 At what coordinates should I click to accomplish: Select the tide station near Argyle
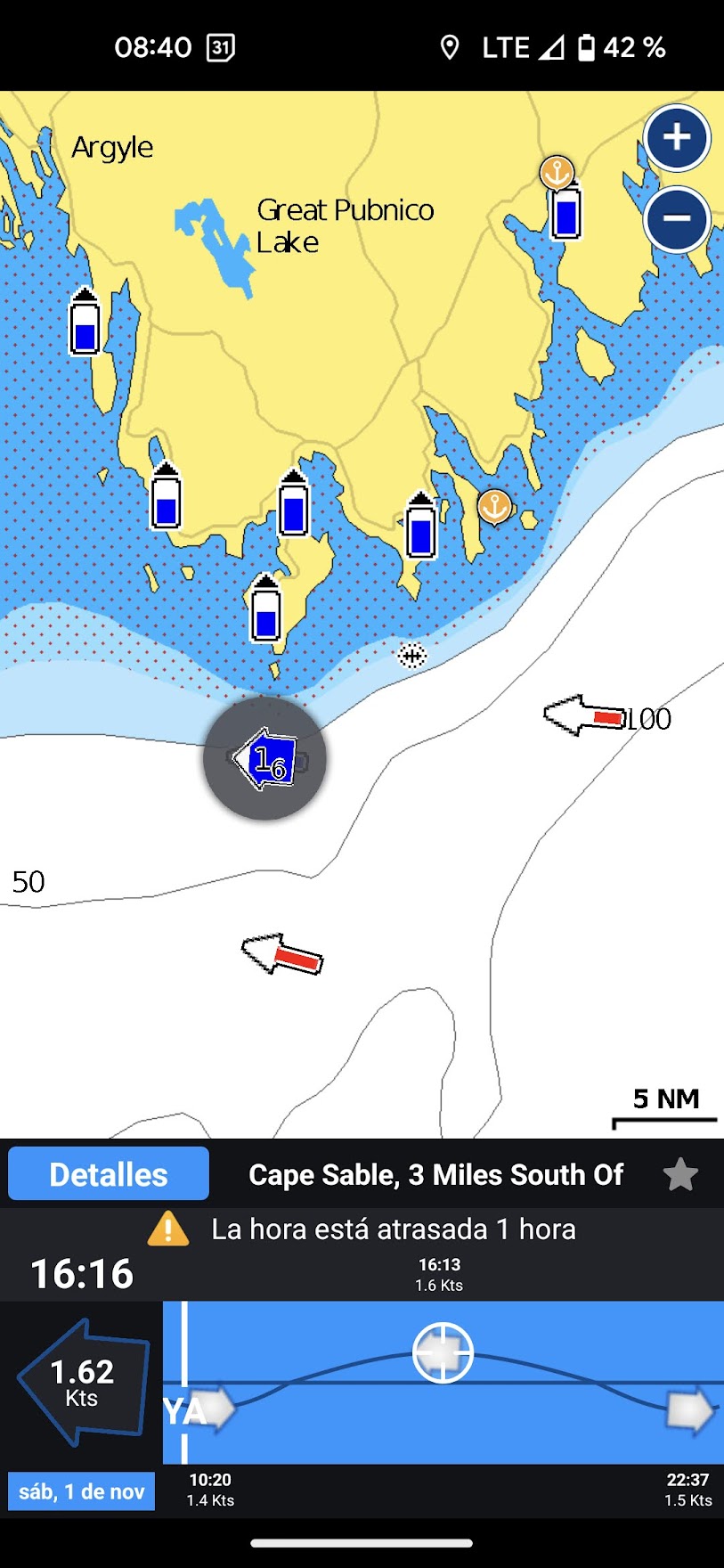(85, 323)
